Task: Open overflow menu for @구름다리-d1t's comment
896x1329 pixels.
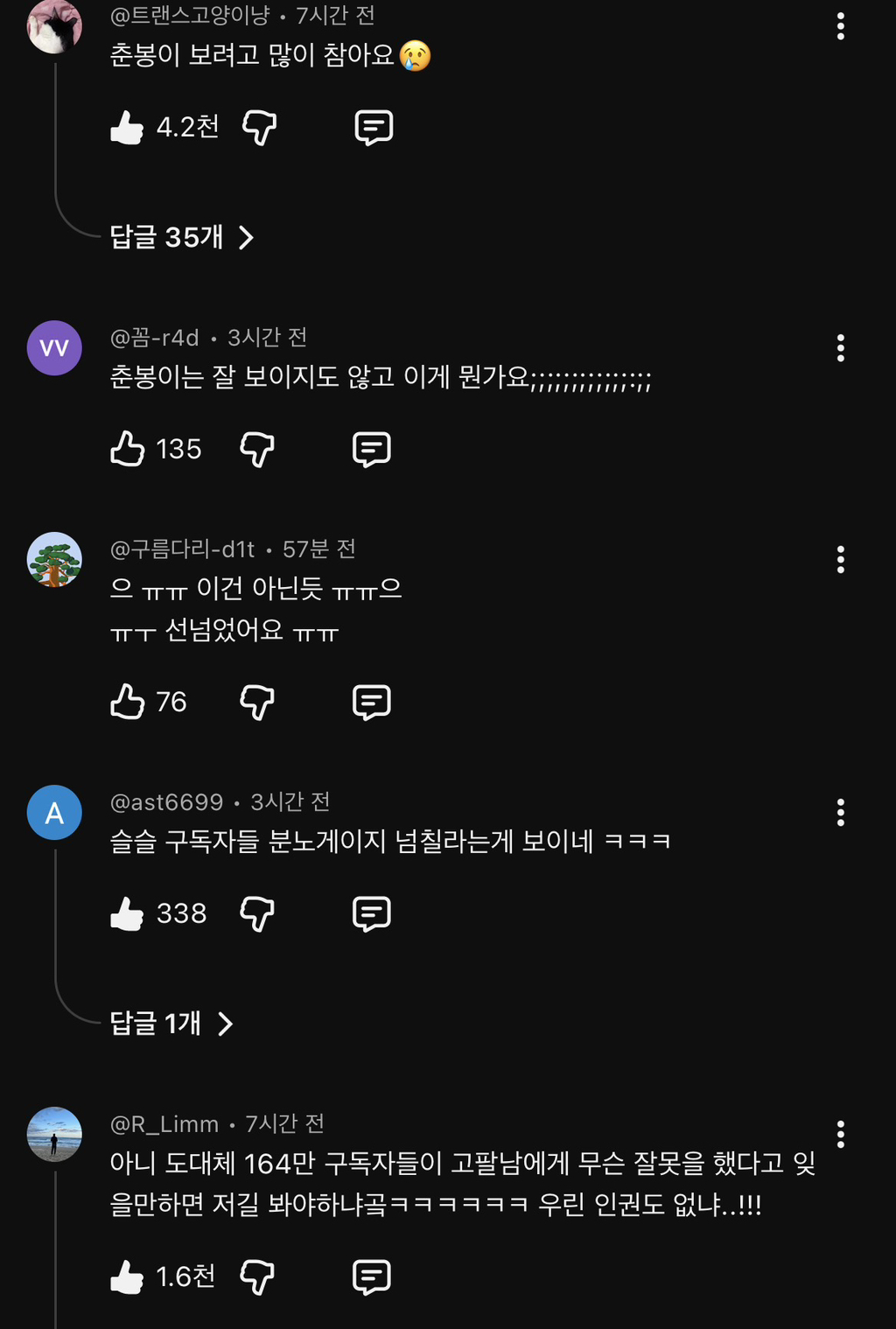Action: [x=840, y=560]
